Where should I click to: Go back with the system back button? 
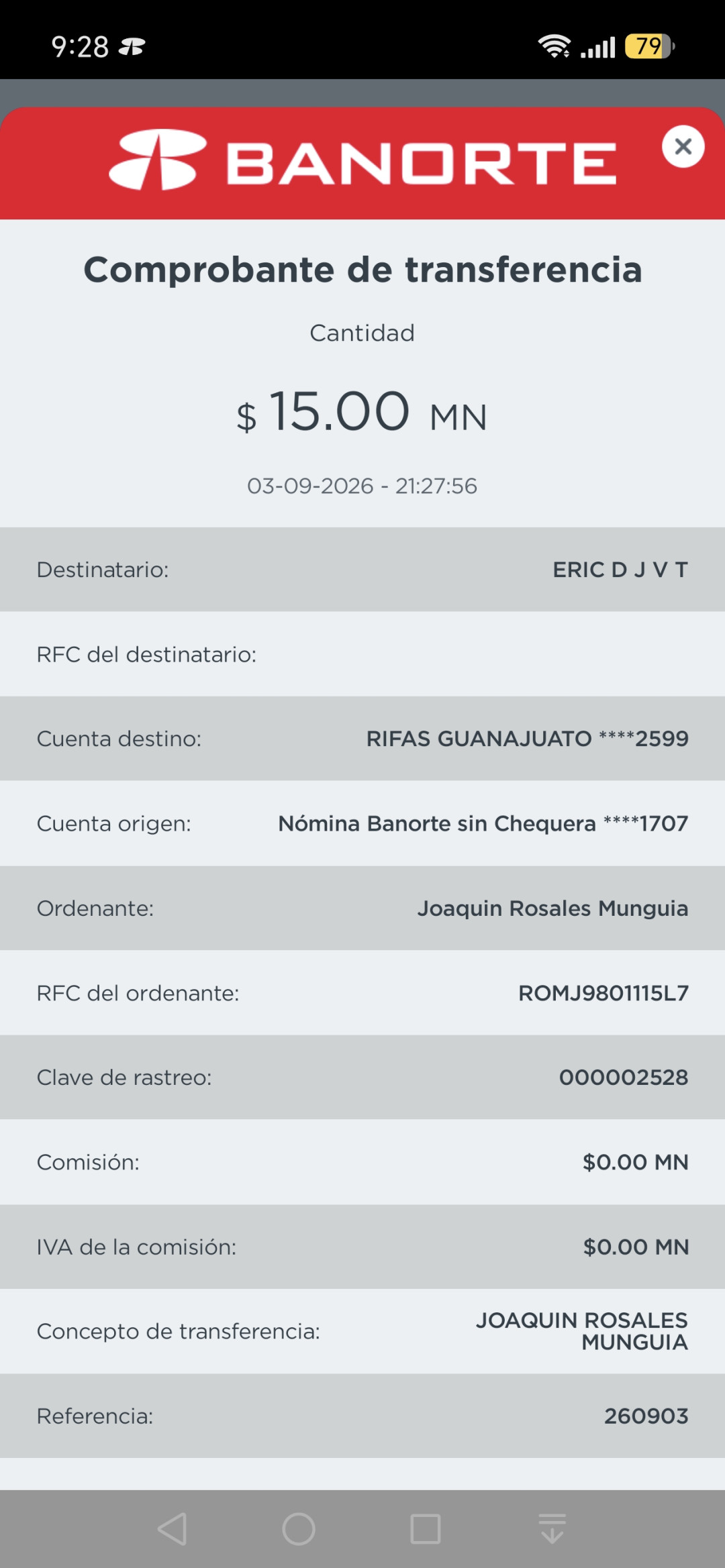click(x=173, y=1529)
